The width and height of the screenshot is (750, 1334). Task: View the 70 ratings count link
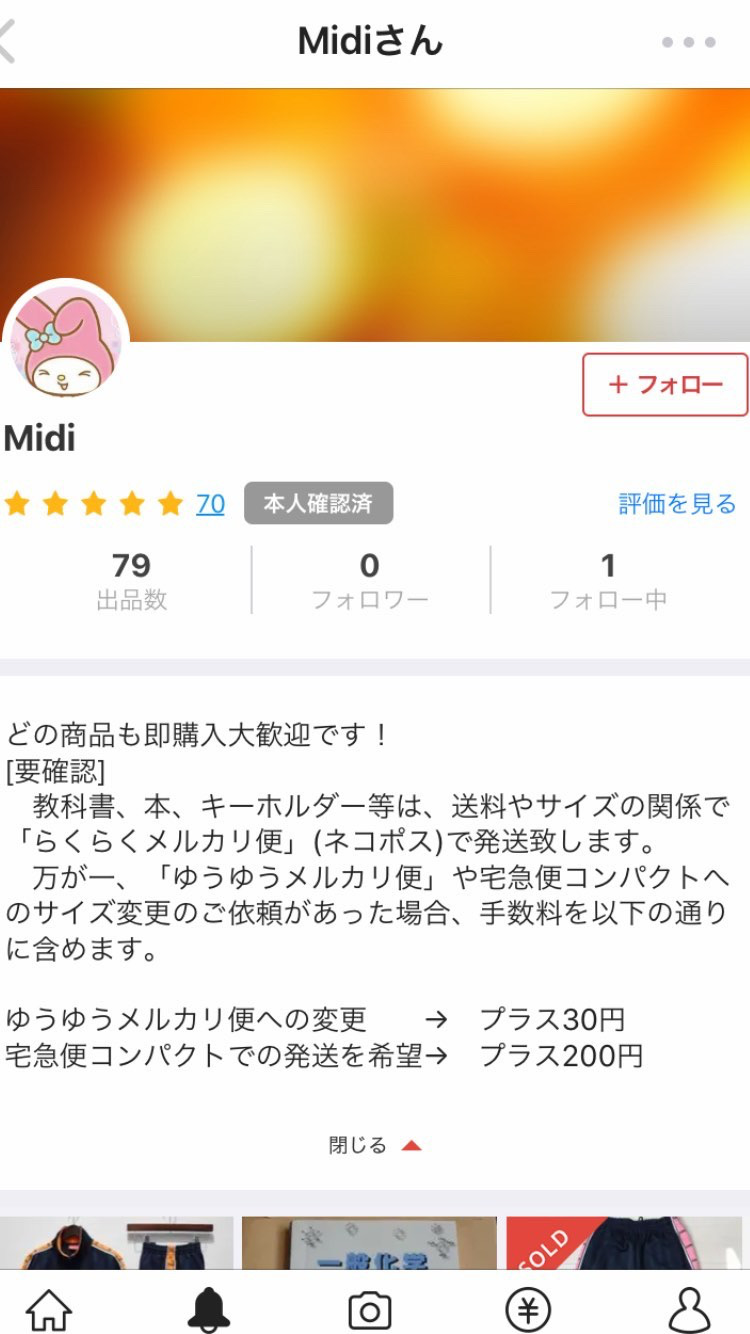coord(210,504)
